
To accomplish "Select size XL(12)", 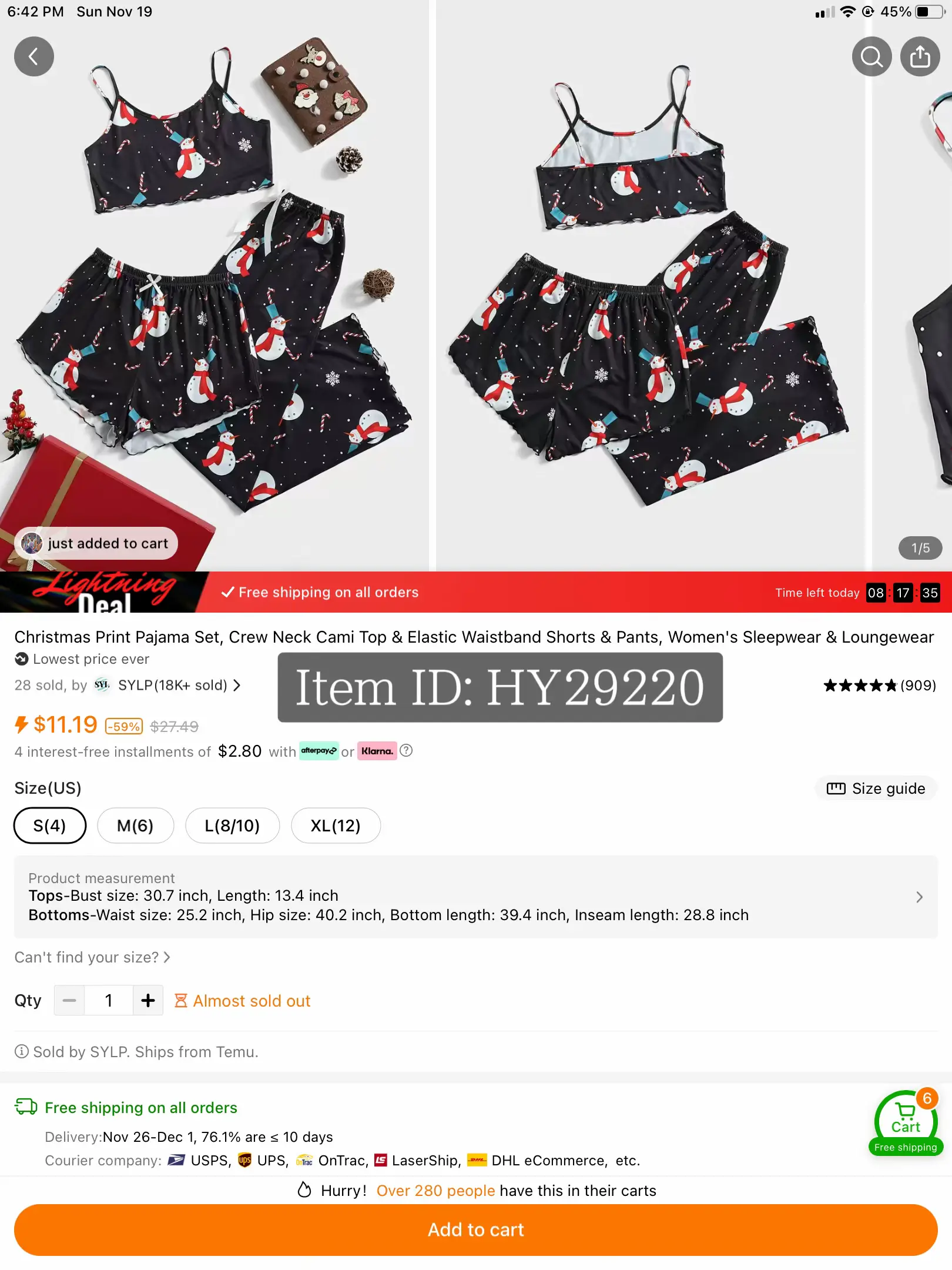I will 336,825.
